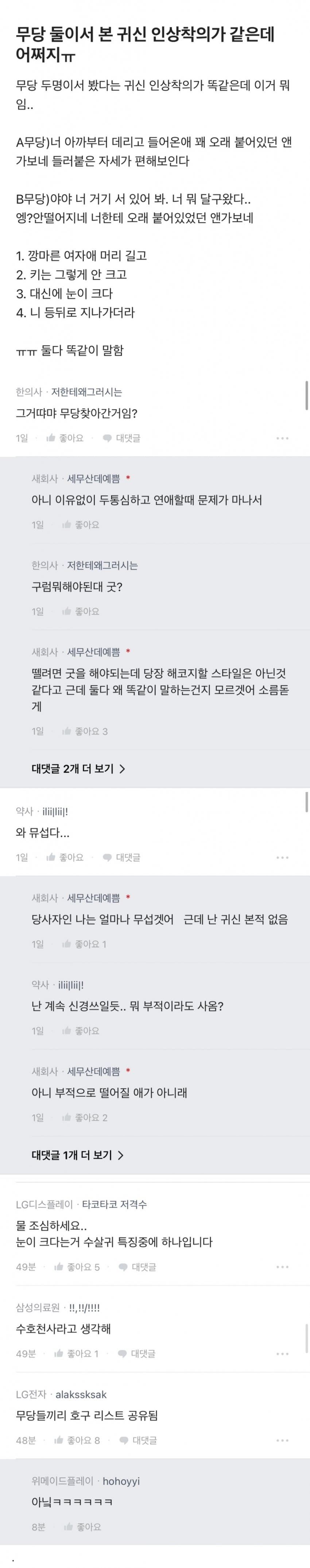The width and height of the screenshot is (310, 1568).
Task: Open overflow menu on "그거땨먀 무당찾아간거임?" comment
Action: coord(282,438)
